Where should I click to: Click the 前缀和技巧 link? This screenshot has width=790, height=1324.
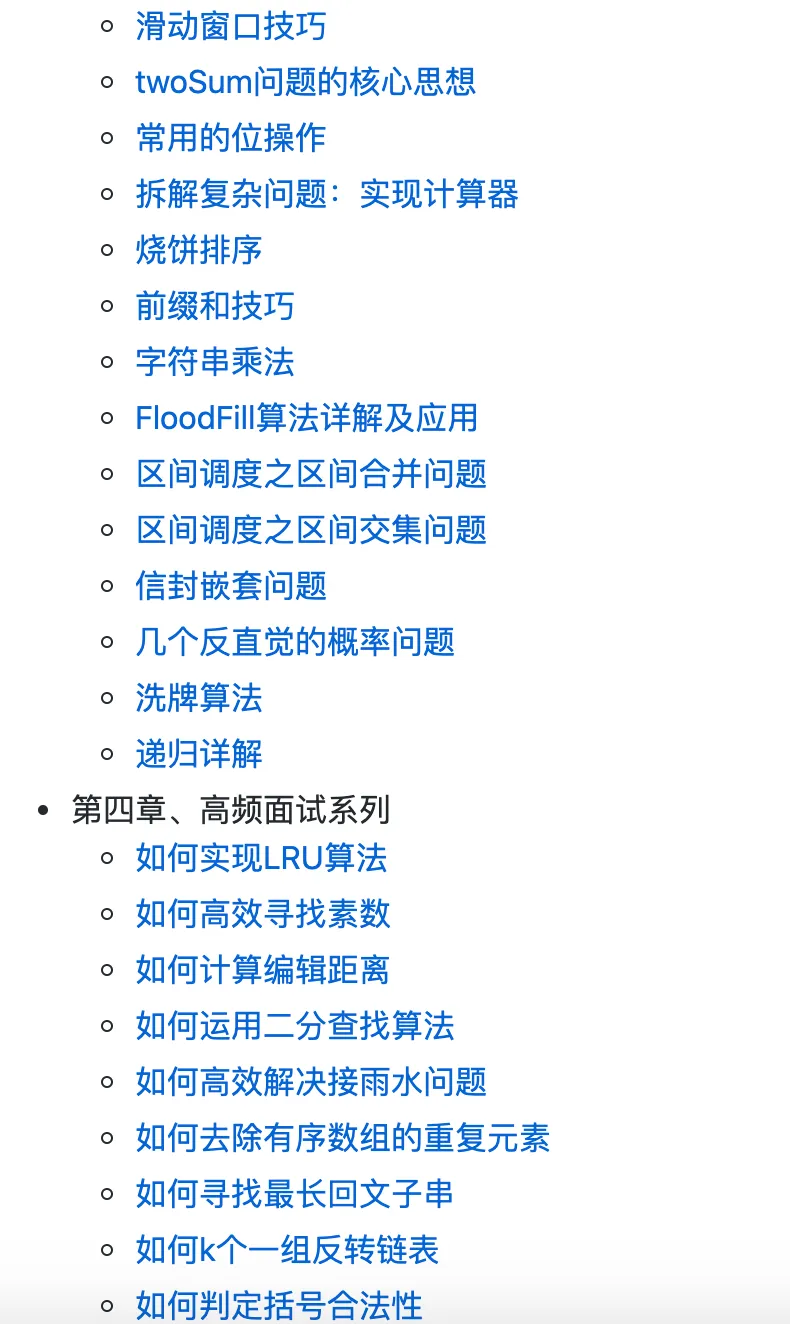pos(213,306)
